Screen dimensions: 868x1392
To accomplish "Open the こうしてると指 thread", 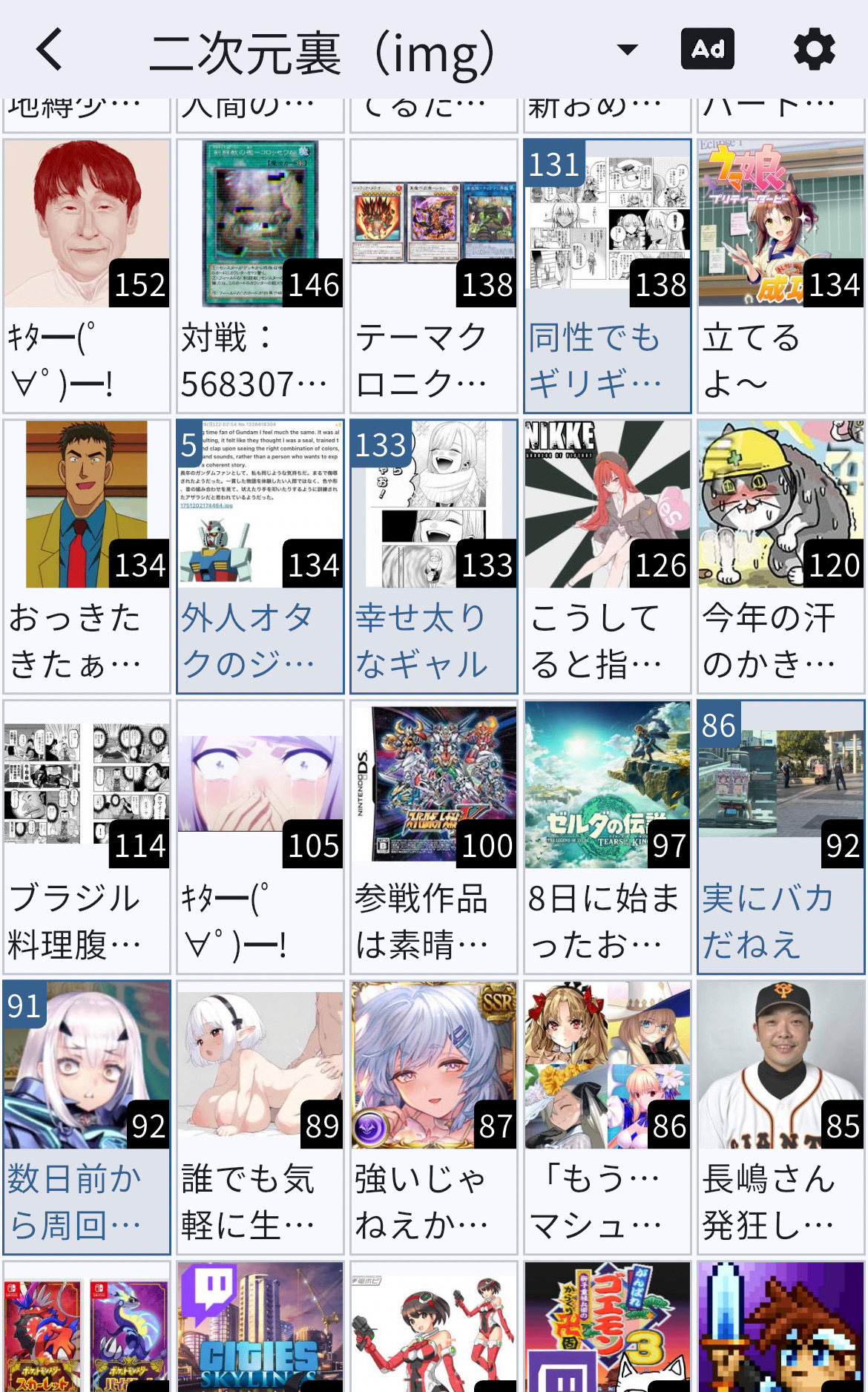I will 607,557.
